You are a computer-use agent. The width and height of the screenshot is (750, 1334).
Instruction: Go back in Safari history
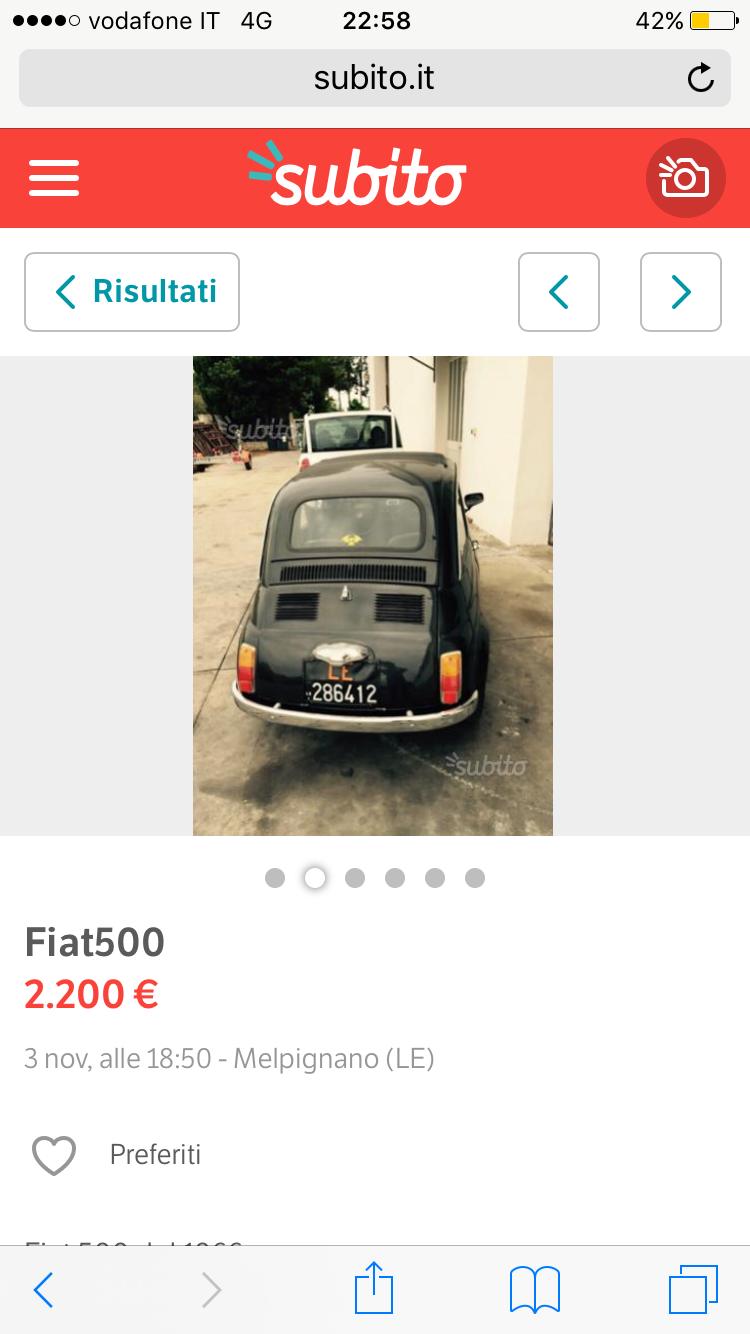click(43, 1290)
